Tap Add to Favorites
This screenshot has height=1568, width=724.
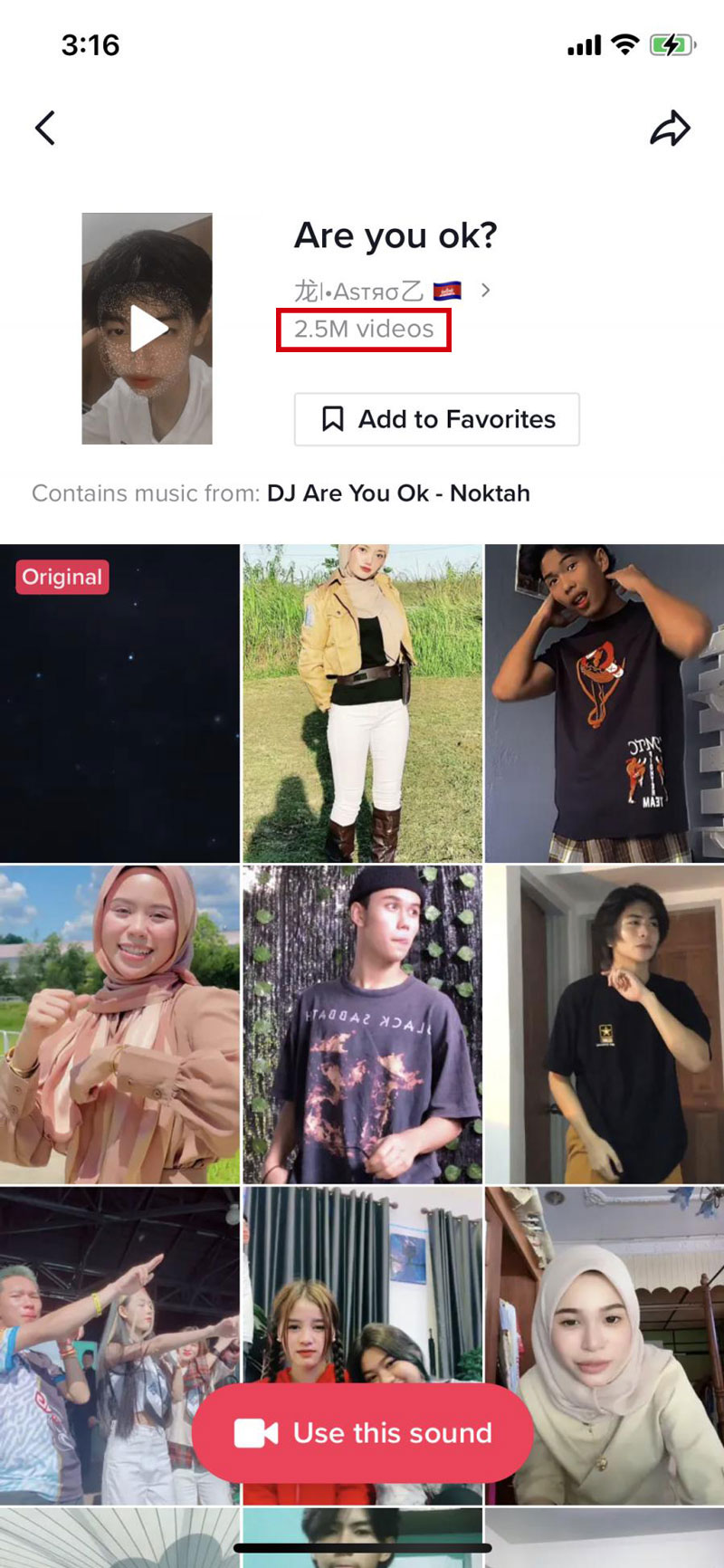436,419
